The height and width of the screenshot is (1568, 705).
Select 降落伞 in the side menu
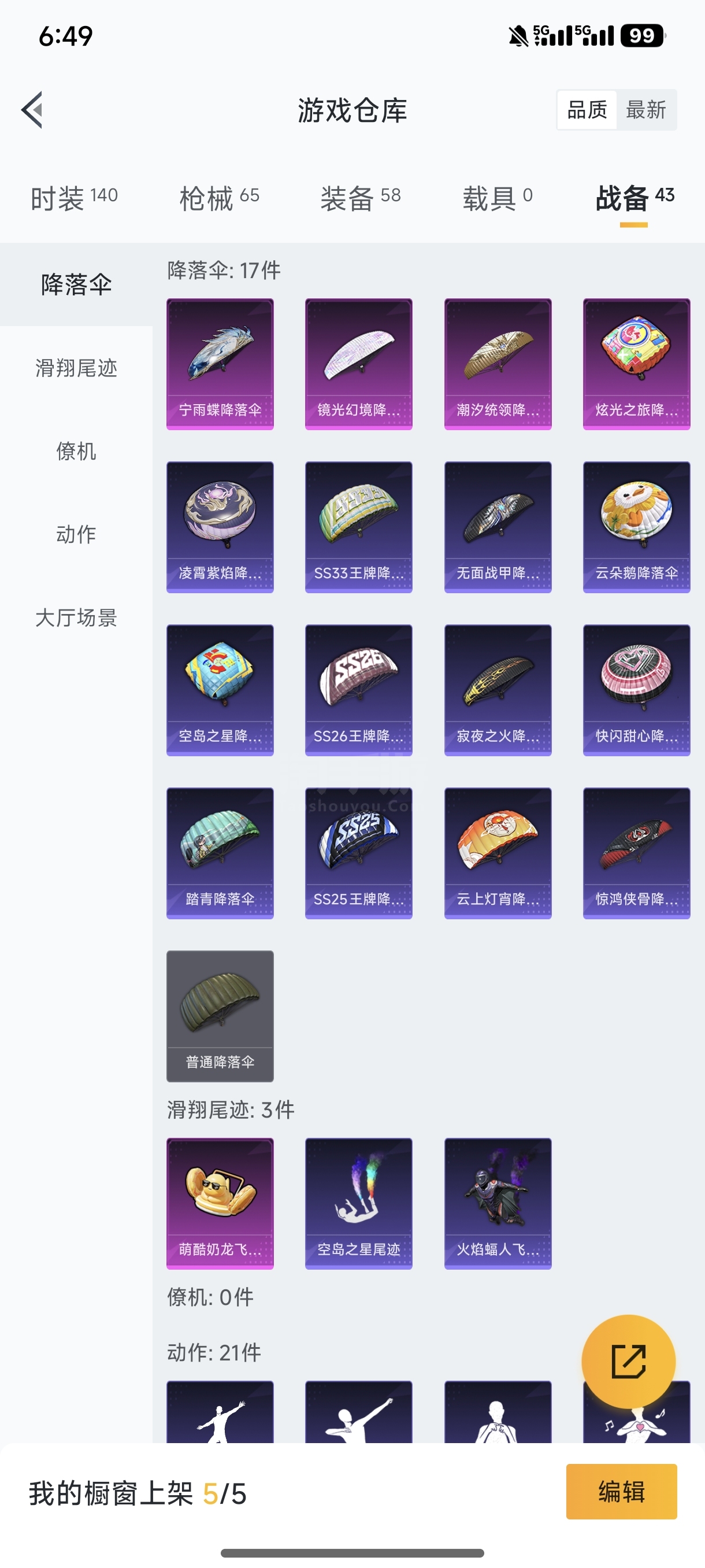click(x=76, y=285)
